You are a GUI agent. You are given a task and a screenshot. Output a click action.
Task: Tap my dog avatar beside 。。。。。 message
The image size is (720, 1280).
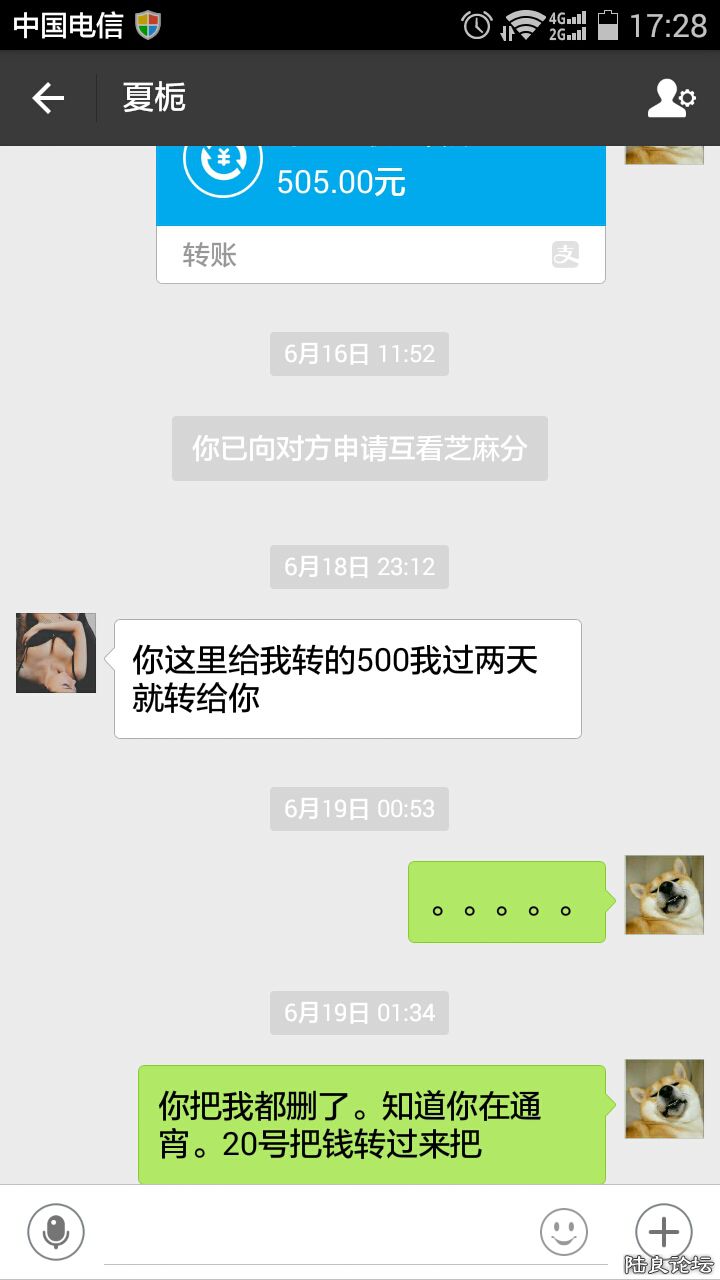pos(664,895)
